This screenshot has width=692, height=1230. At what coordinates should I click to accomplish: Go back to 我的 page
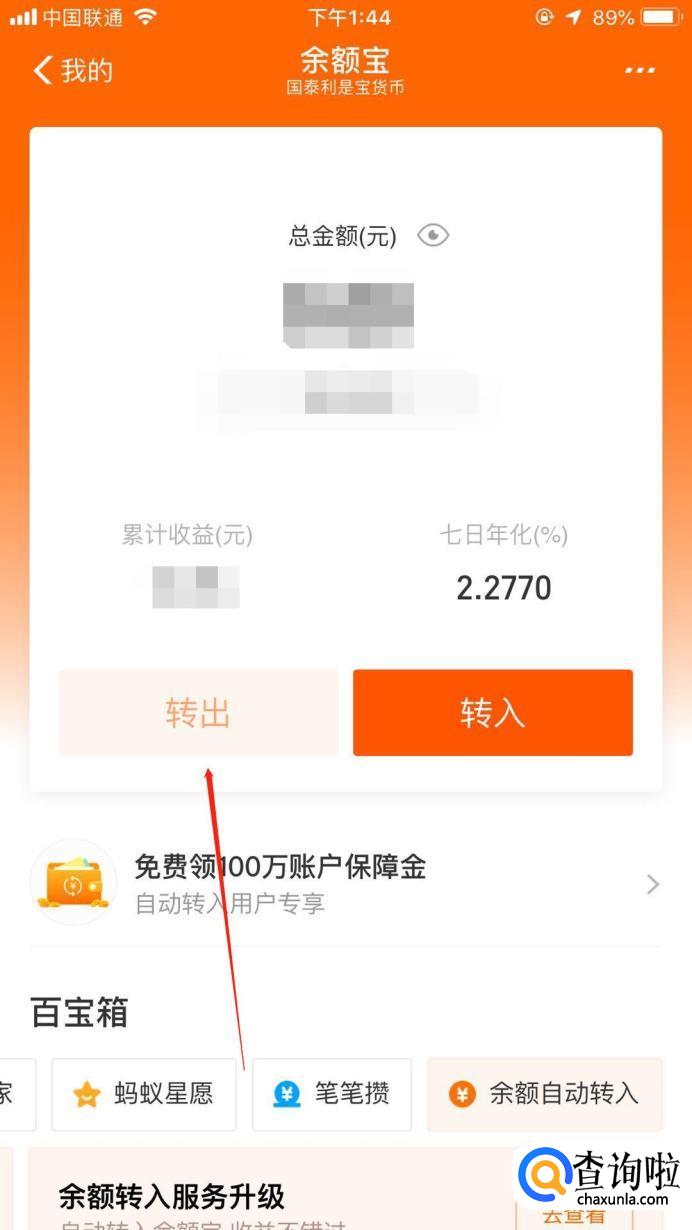click(x=72, y=70)
